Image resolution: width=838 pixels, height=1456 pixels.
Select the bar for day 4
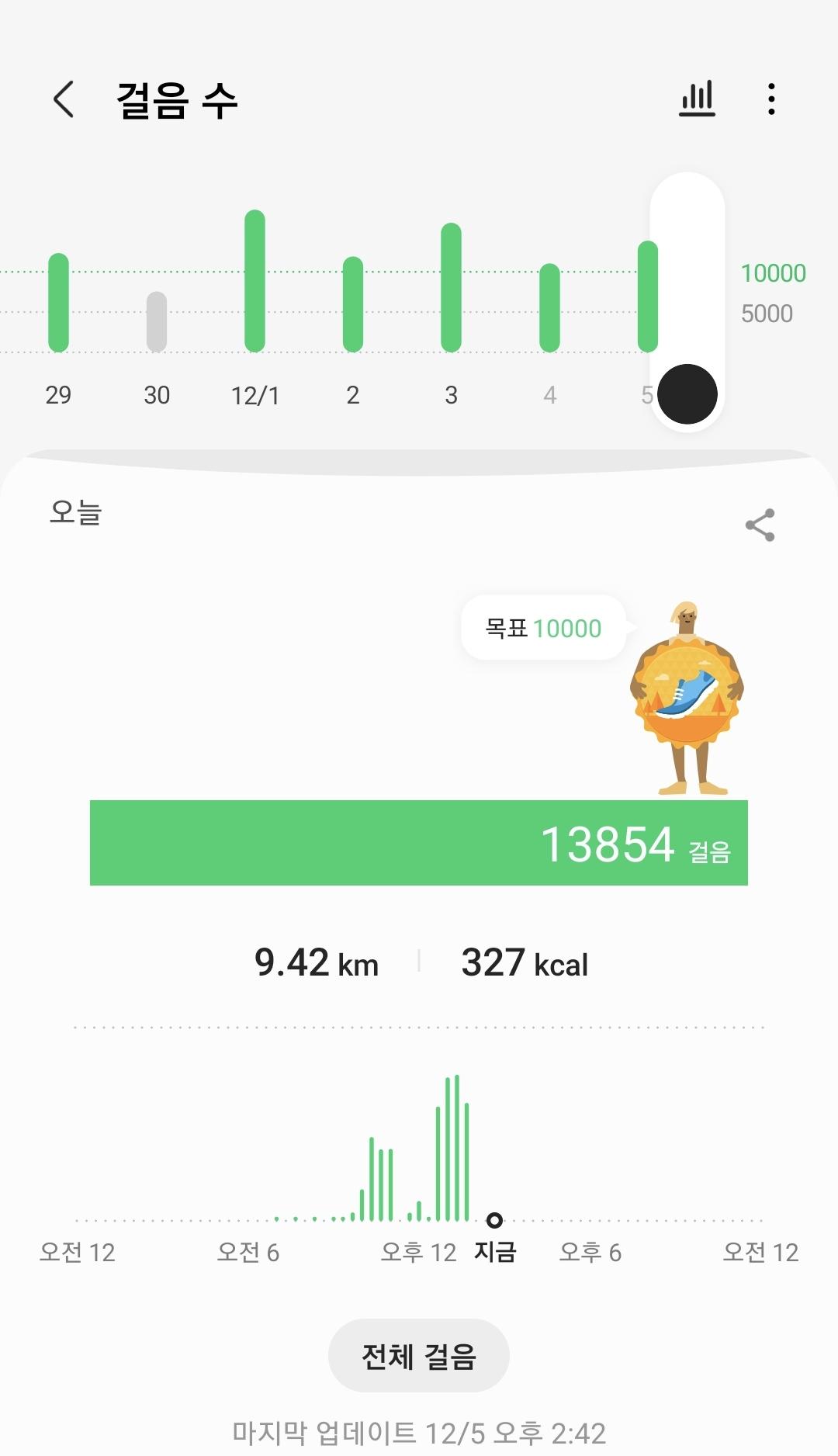[x=549, y=307]
